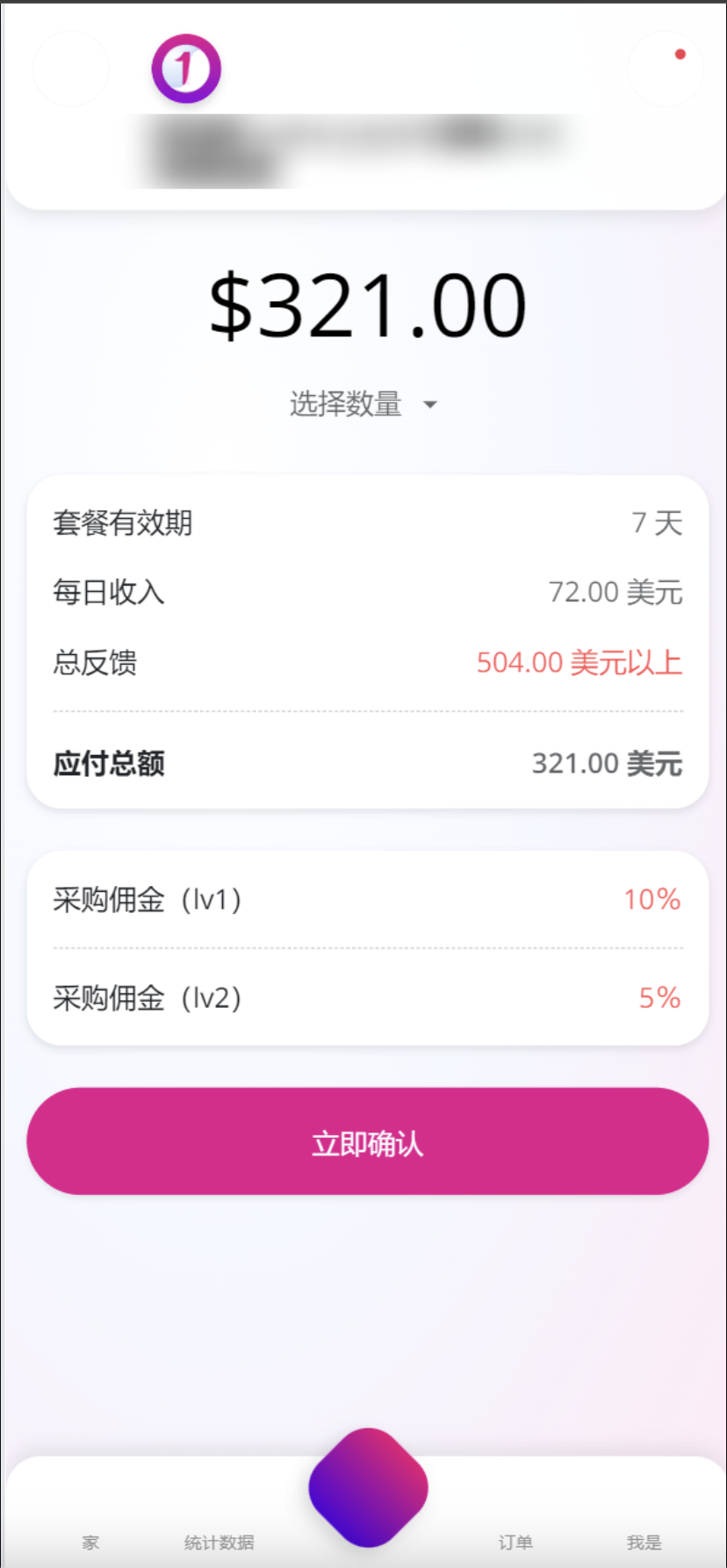Viewport: 727px width, 1568px height.
Task: Tap the purple diamond center button
Action: click(x=368, y=1487)
